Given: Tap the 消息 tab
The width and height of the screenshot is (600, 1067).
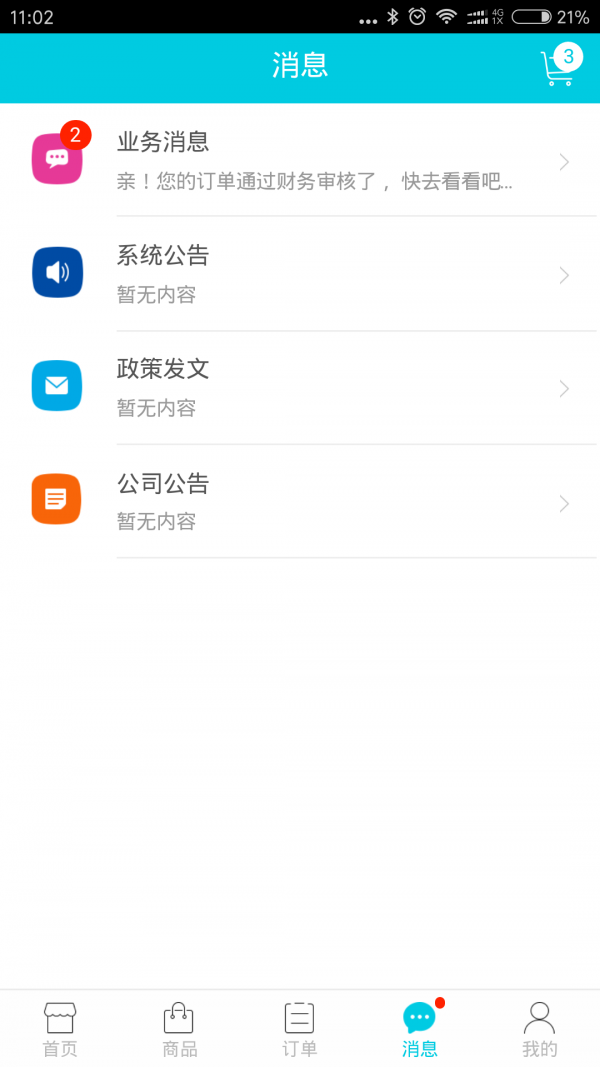Looking at the screenshot, I should 420,1029.
